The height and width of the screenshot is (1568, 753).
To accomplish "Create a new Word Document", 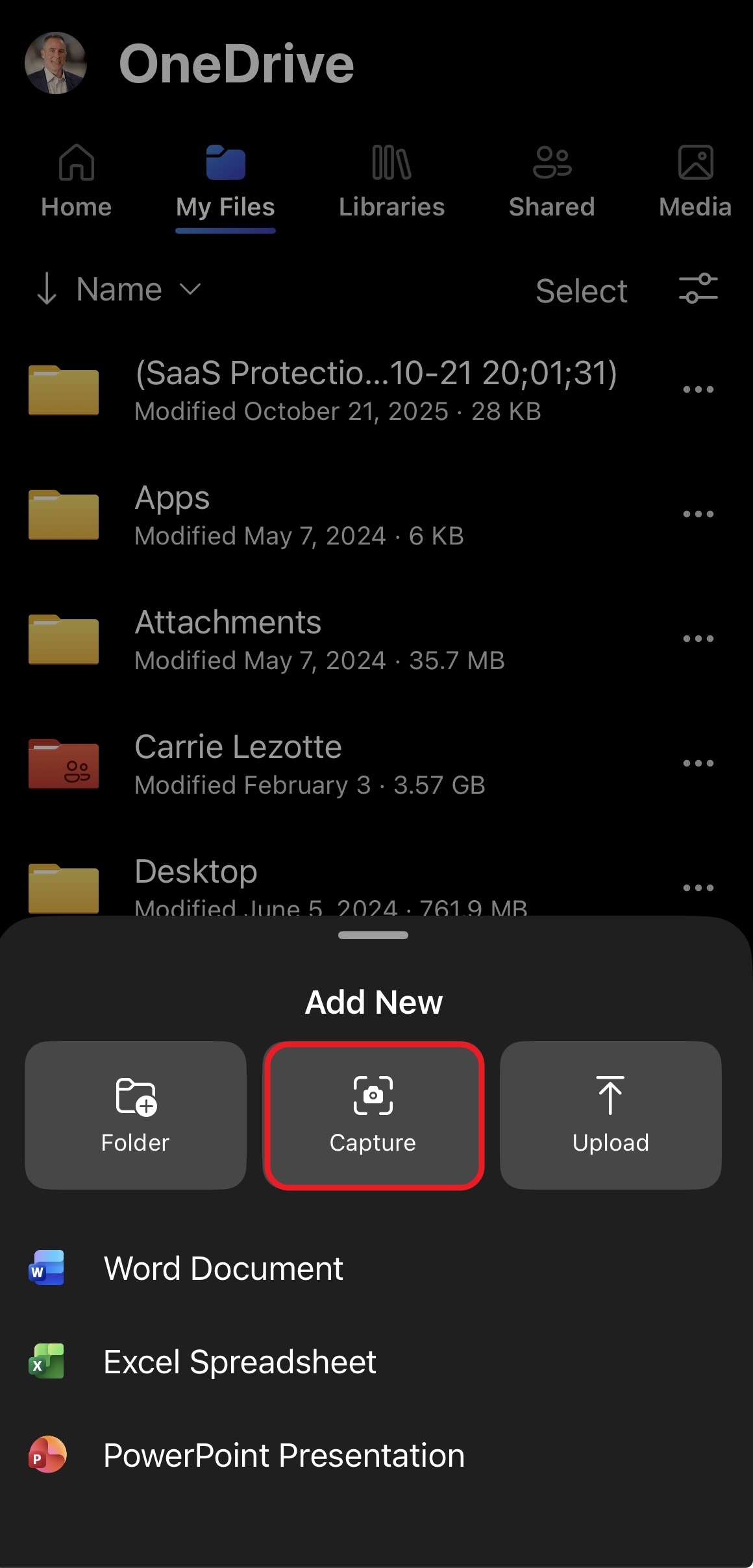I will [x=376, y=1268].
